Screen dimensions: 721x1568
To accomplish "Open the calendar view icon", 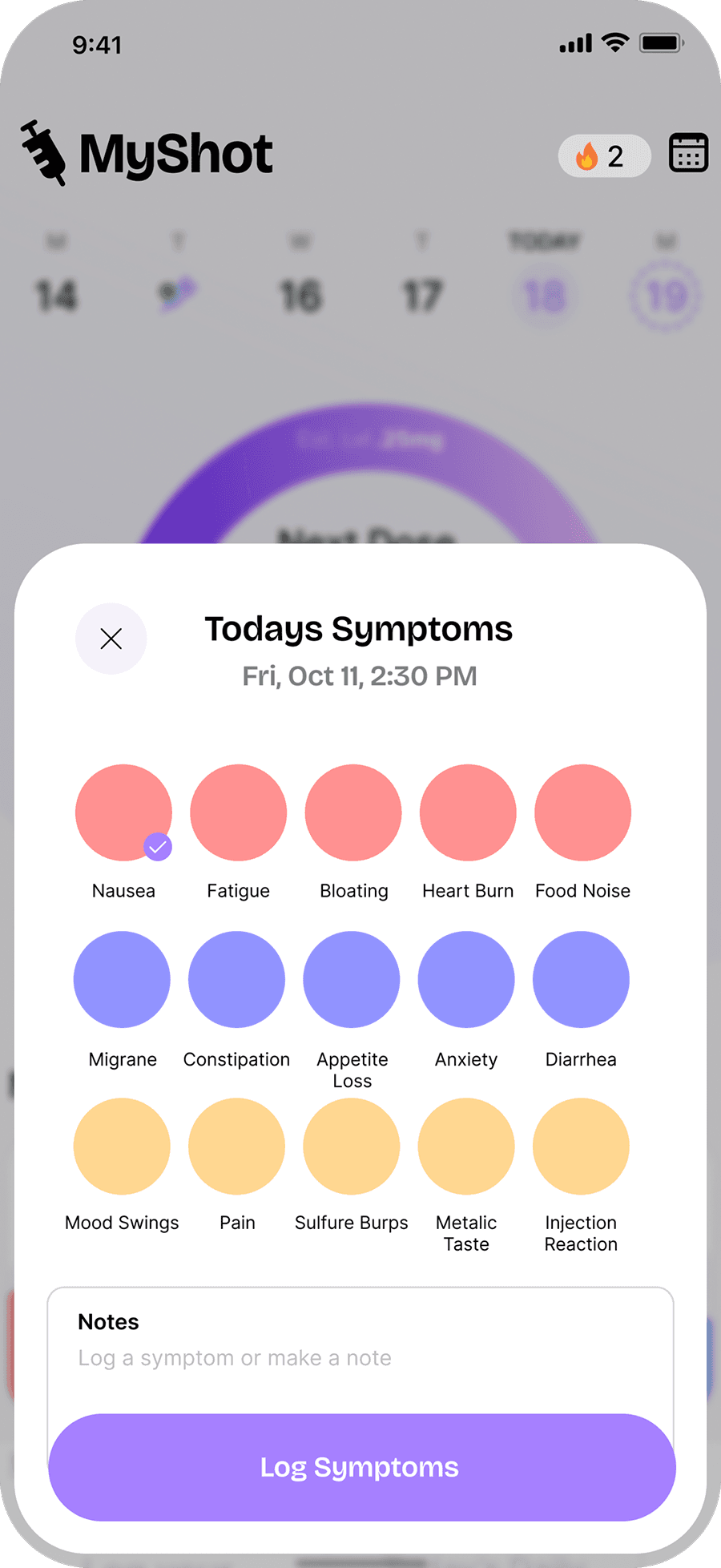I will [x=687, y=153].
